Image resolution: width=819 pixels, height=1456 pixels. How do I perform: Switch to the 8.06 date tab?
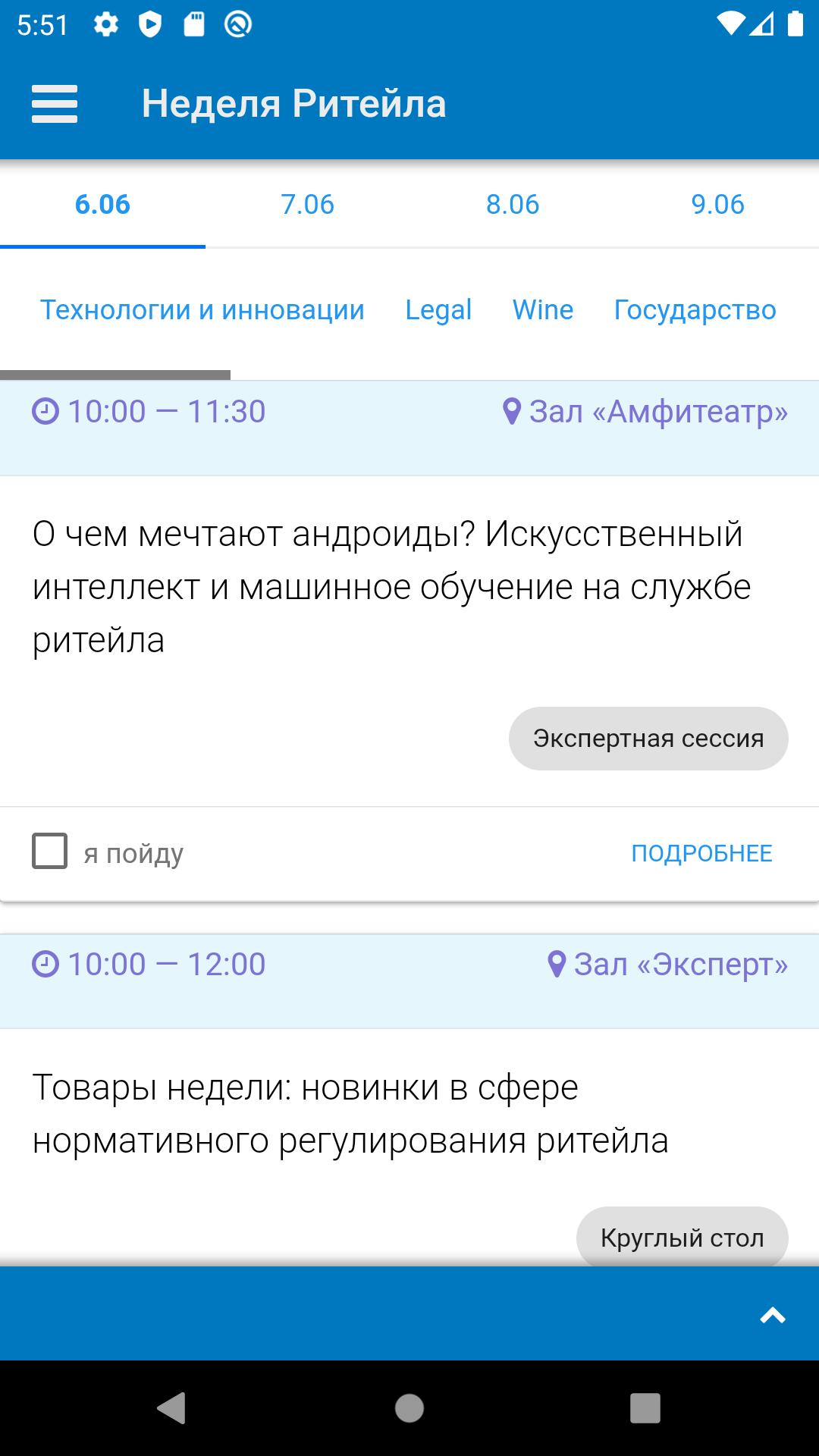[513, 204]
